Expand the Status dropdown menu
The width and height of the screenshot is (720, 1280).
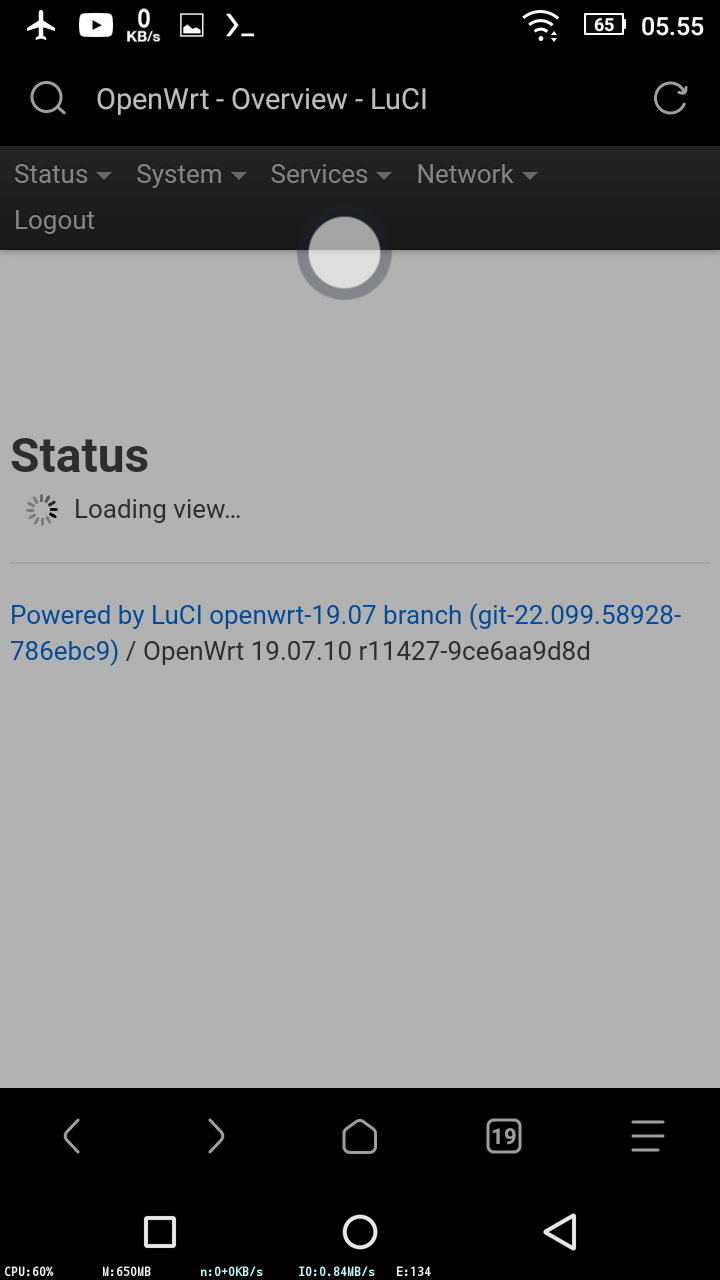click(x=62, y=174)
